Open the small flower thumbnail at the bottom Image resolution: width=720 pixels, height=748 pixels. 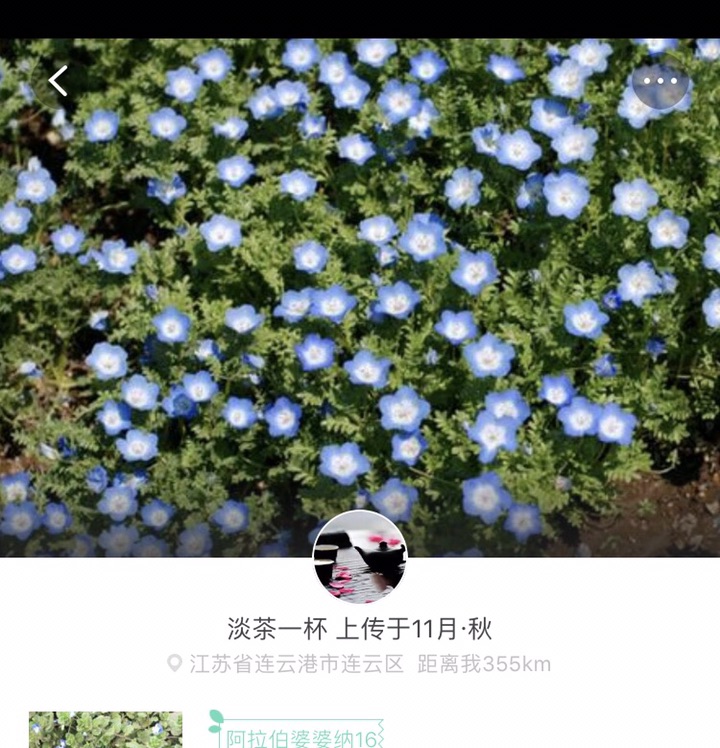[x=105, y=730]
